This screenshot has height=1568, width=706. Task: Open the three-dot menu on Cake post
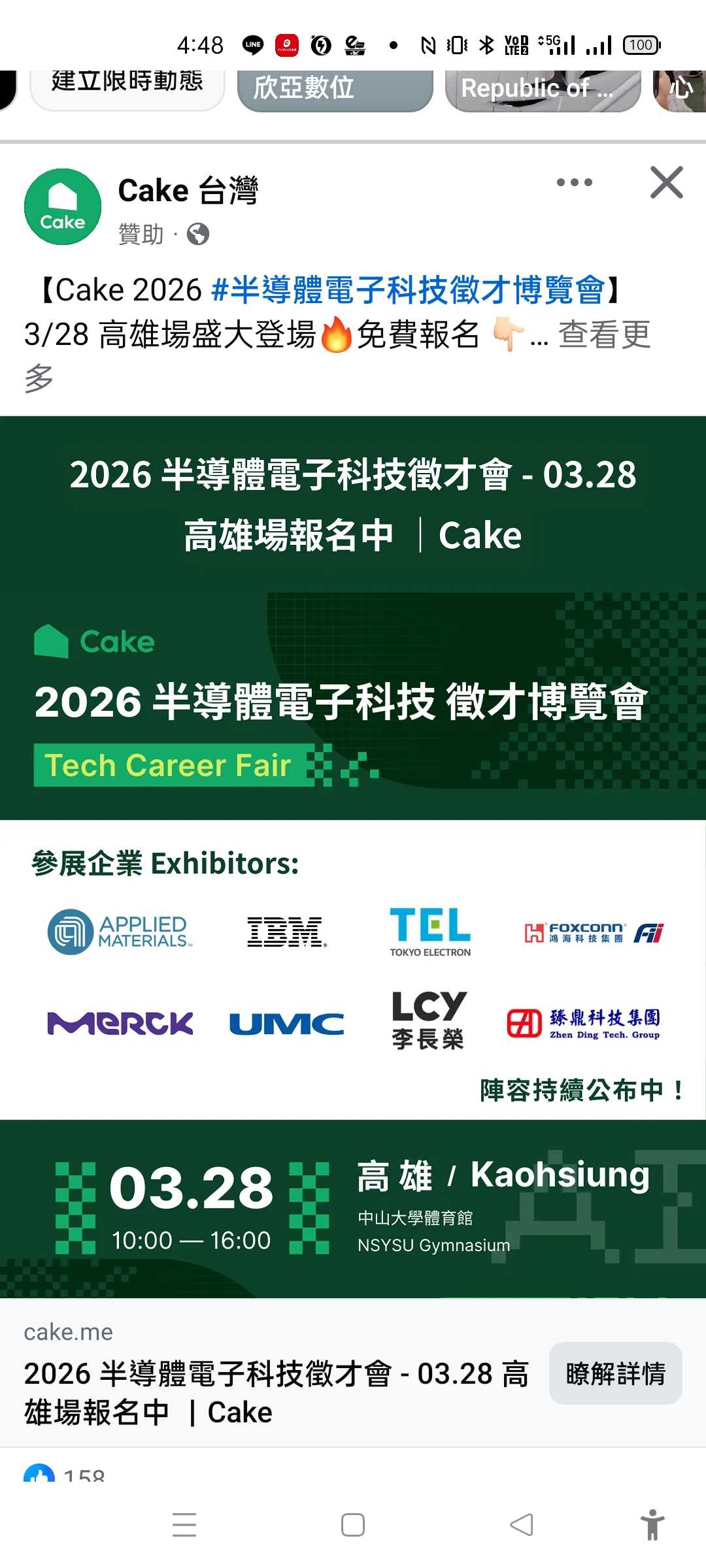pyautogui.click(x=574, y=183)
